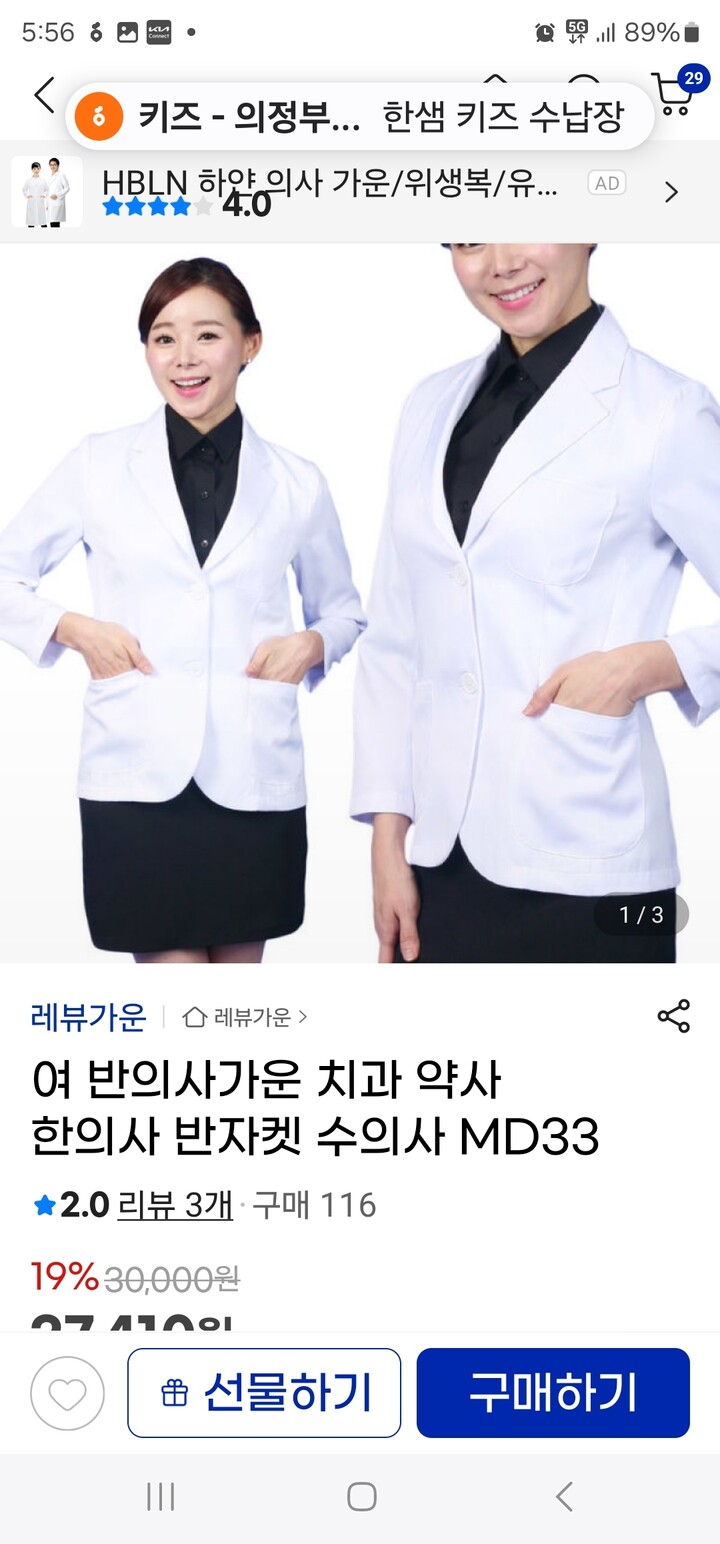Tap the Kia Connect status bar icon
Image resolution: width=720 pixels, height=1544 pixels.
coord(158,32)
